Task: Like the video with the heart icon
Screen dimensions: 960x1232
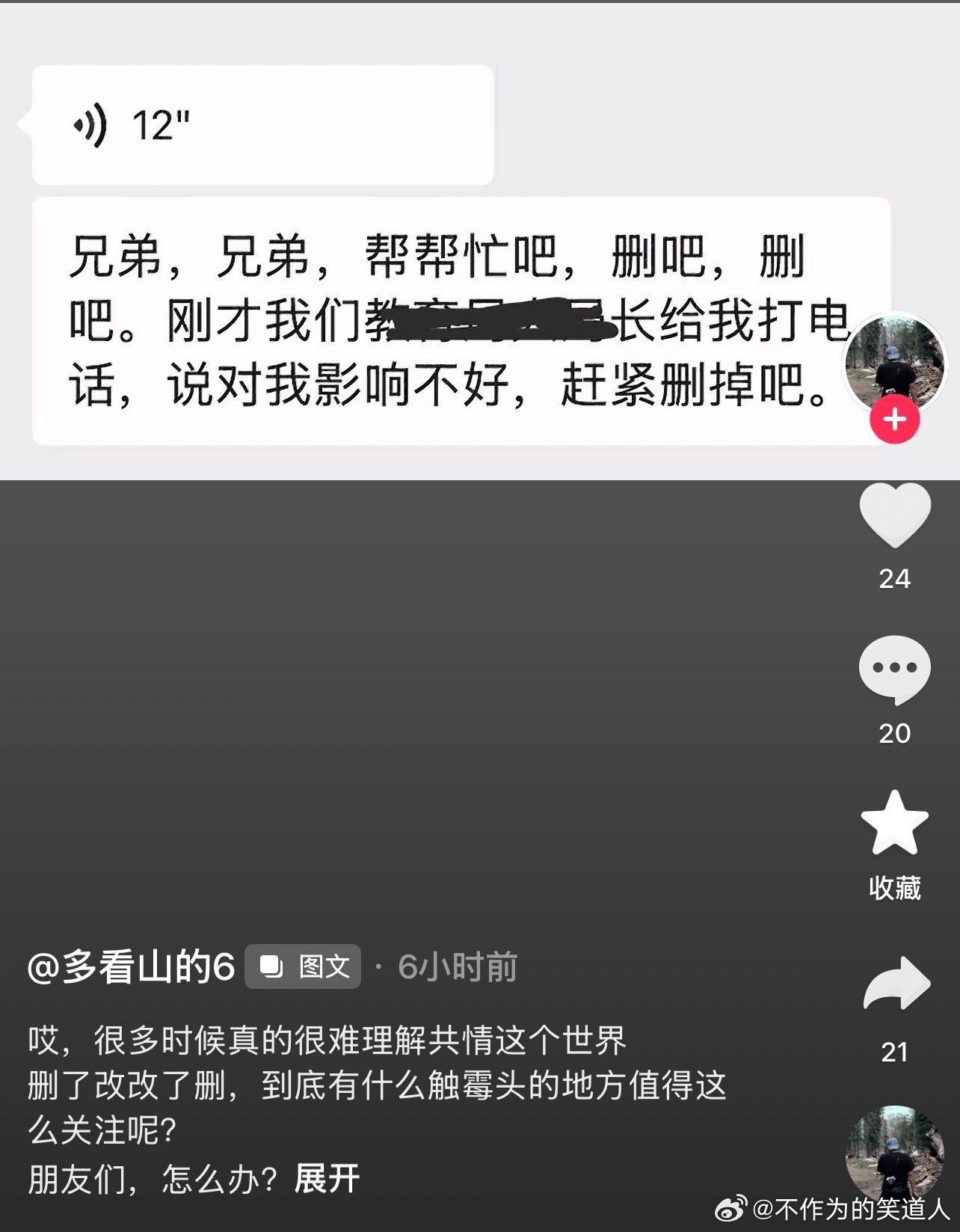Action: (x=895, y=517)
